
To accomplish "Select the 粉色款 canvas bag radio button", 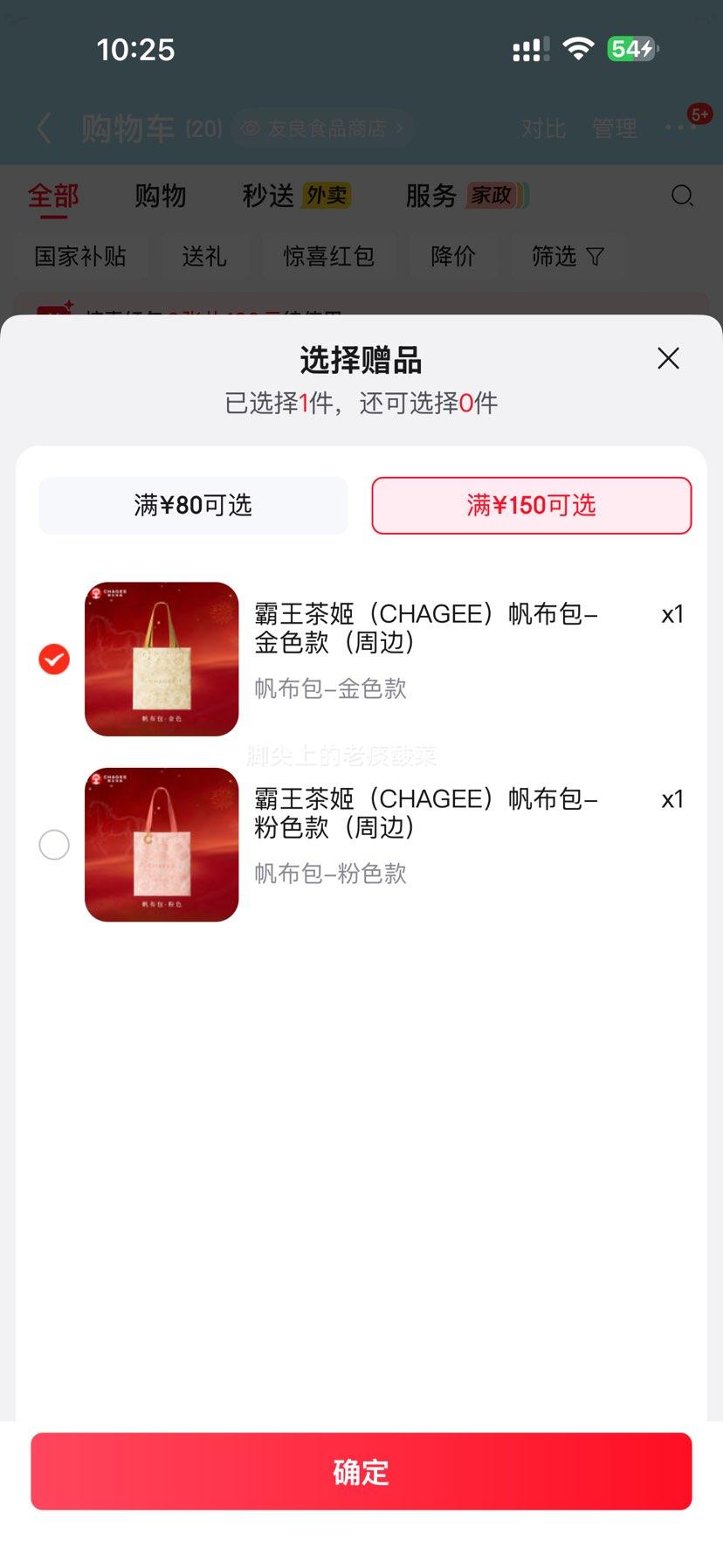I will tap(53, 845).
